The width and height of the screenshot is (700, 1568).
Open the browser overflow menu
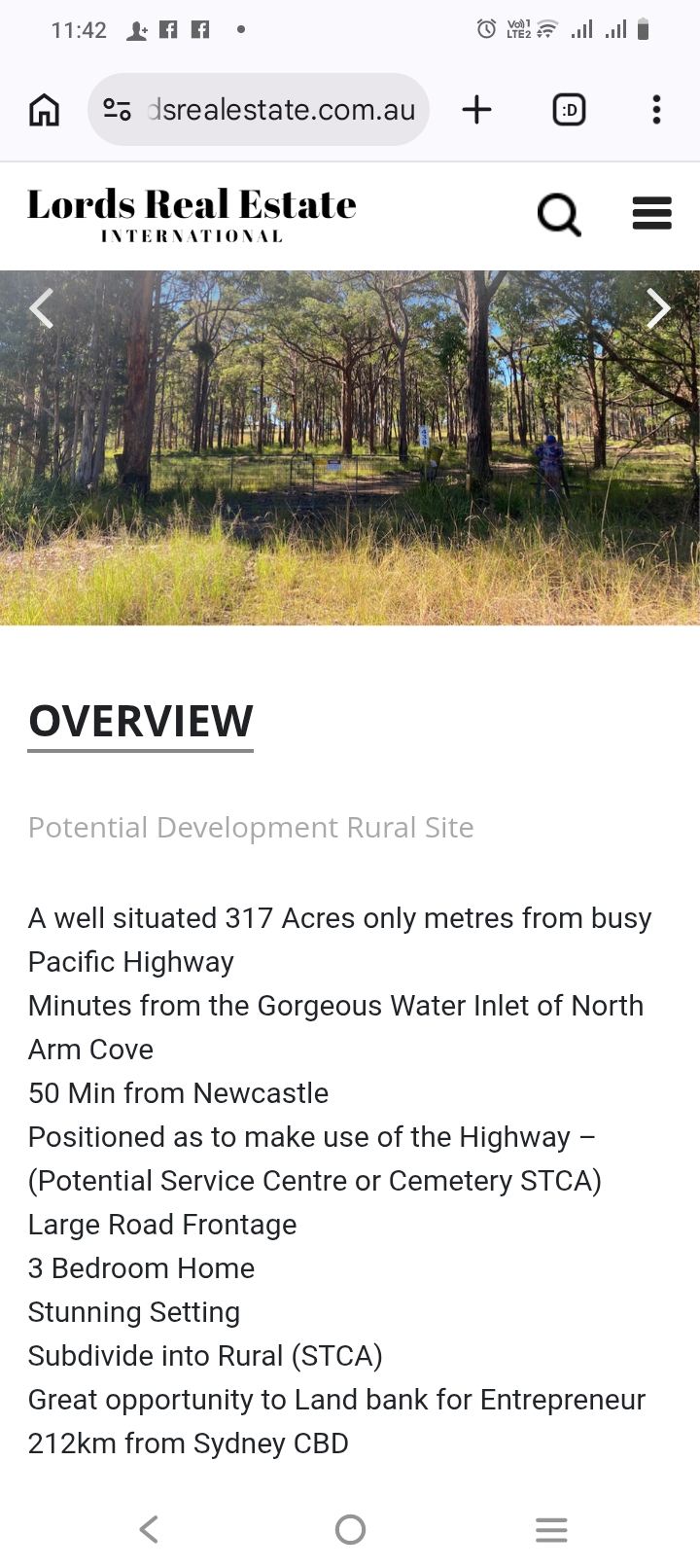tap(656, 110)
